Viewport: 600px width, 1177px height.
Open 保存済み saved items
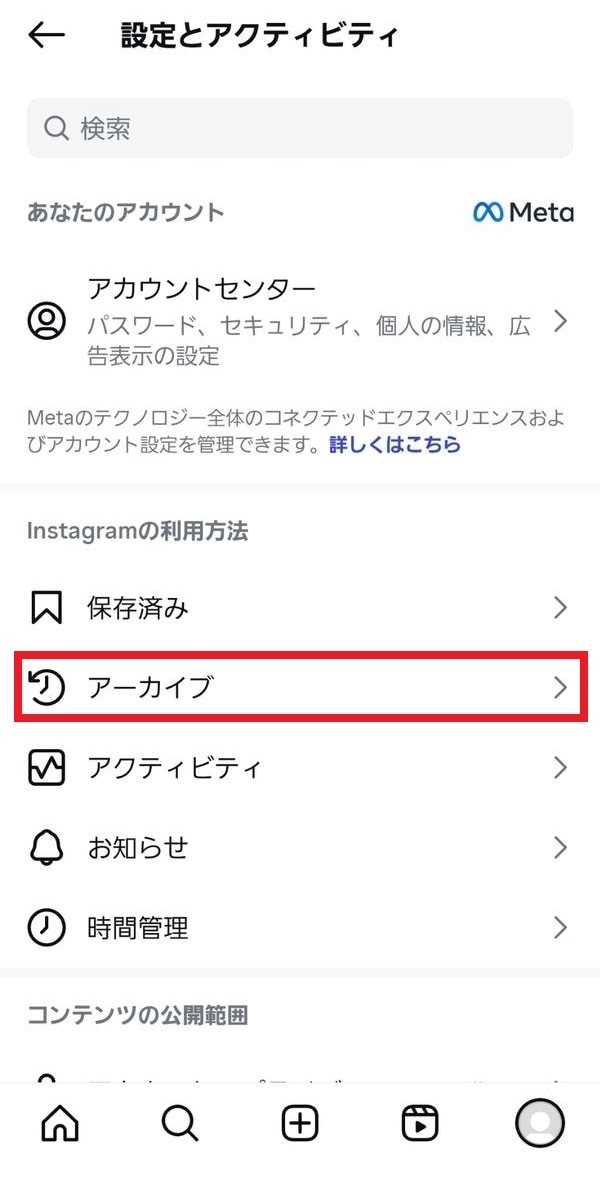pos(300,608)
